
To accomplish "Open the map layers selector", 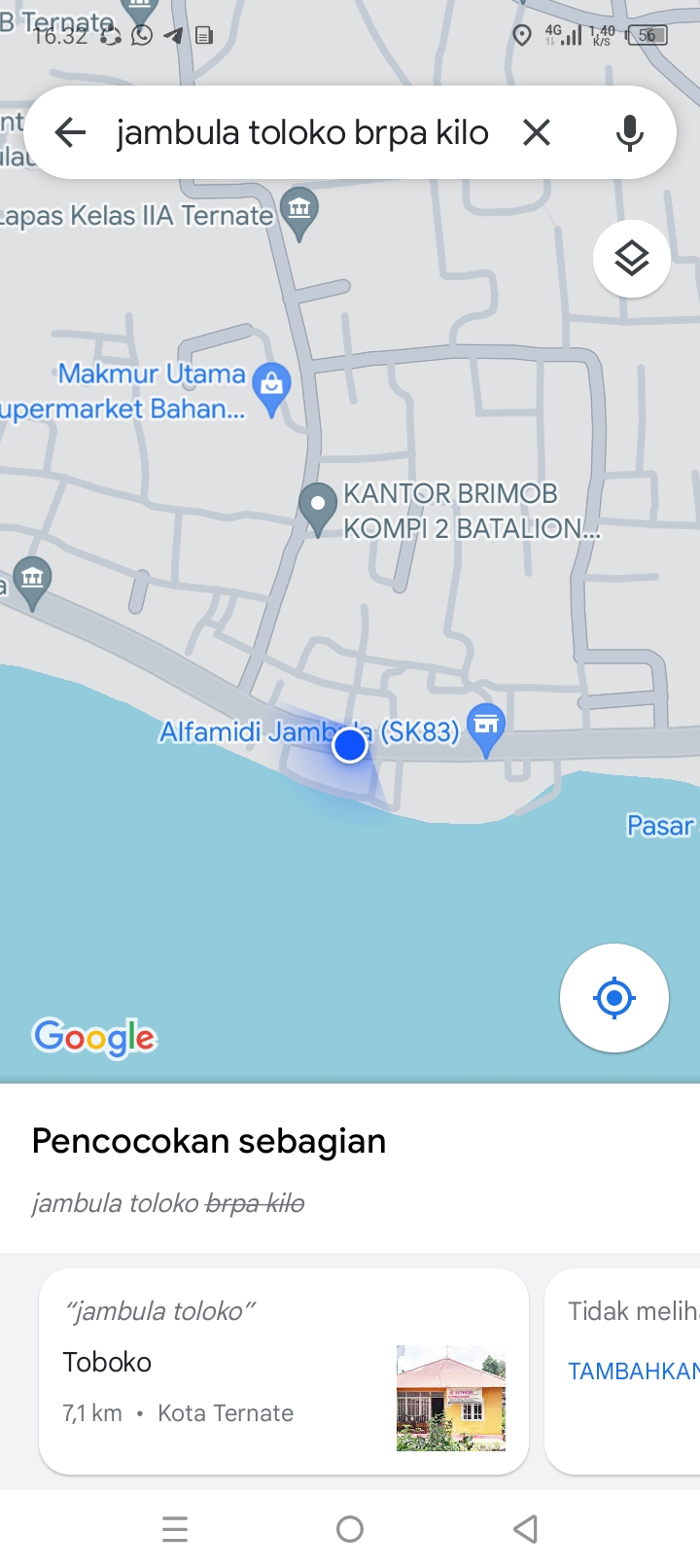I will point(632,259).
